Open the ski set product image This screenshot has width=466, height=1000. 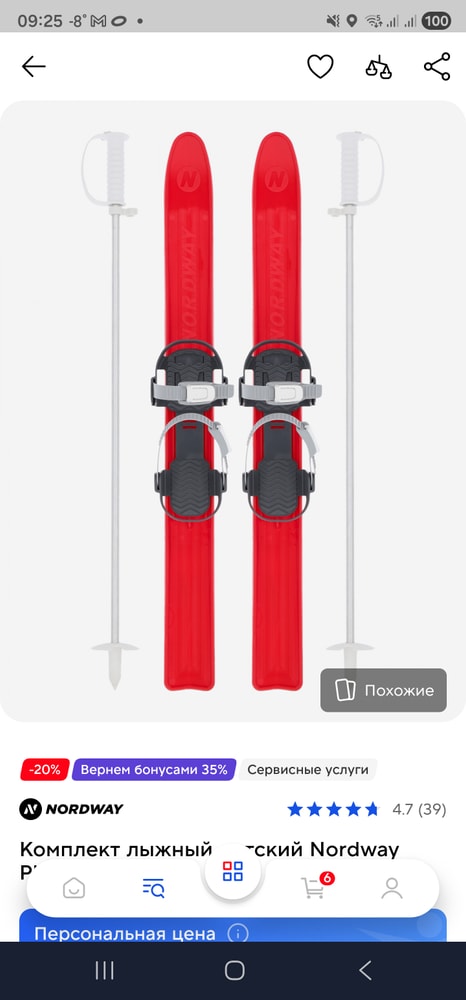tap(233, 411)
